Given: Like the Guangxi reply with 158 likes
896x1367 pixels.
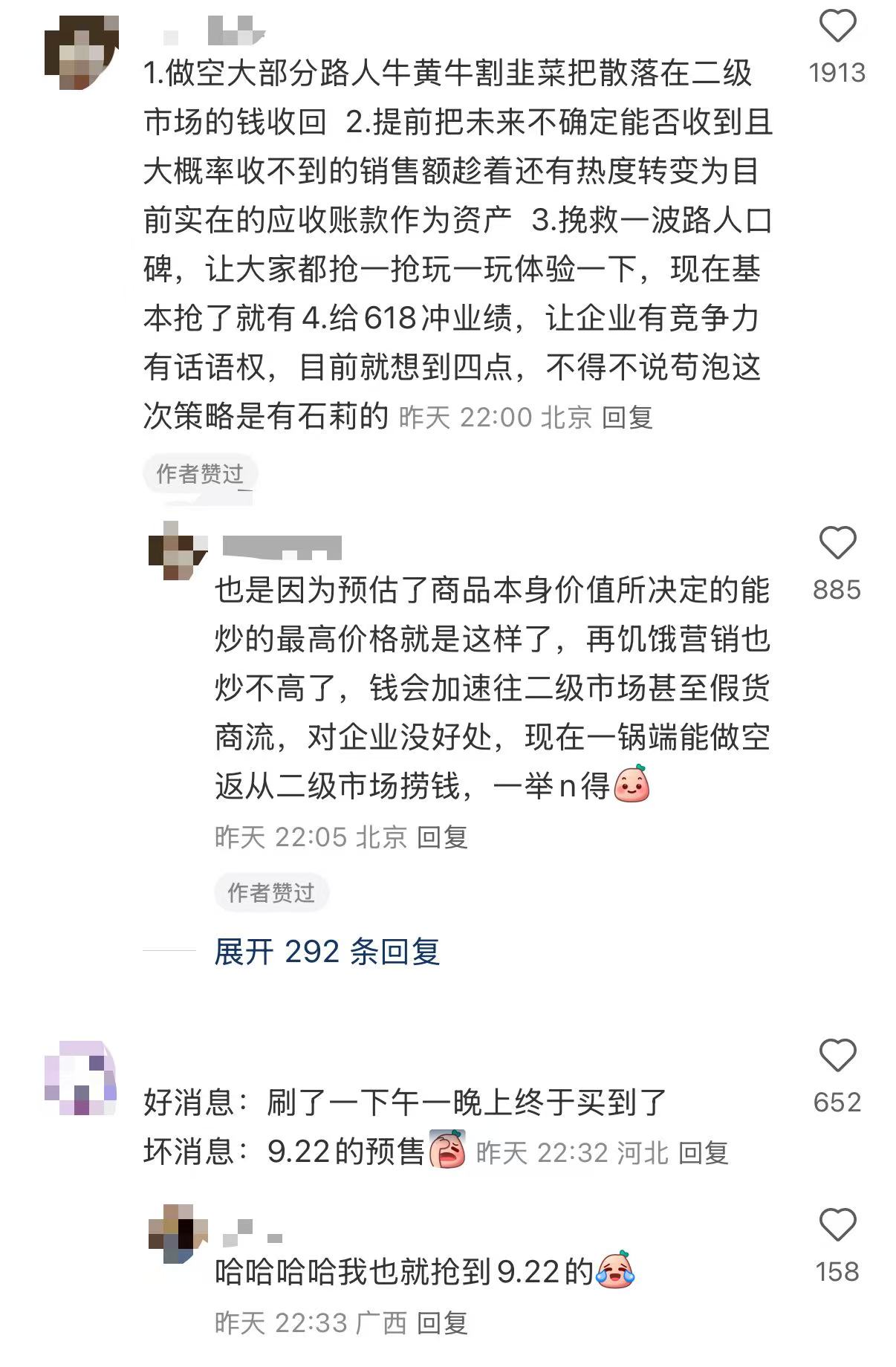Looking at the screenshot, I should [837, 1225].
